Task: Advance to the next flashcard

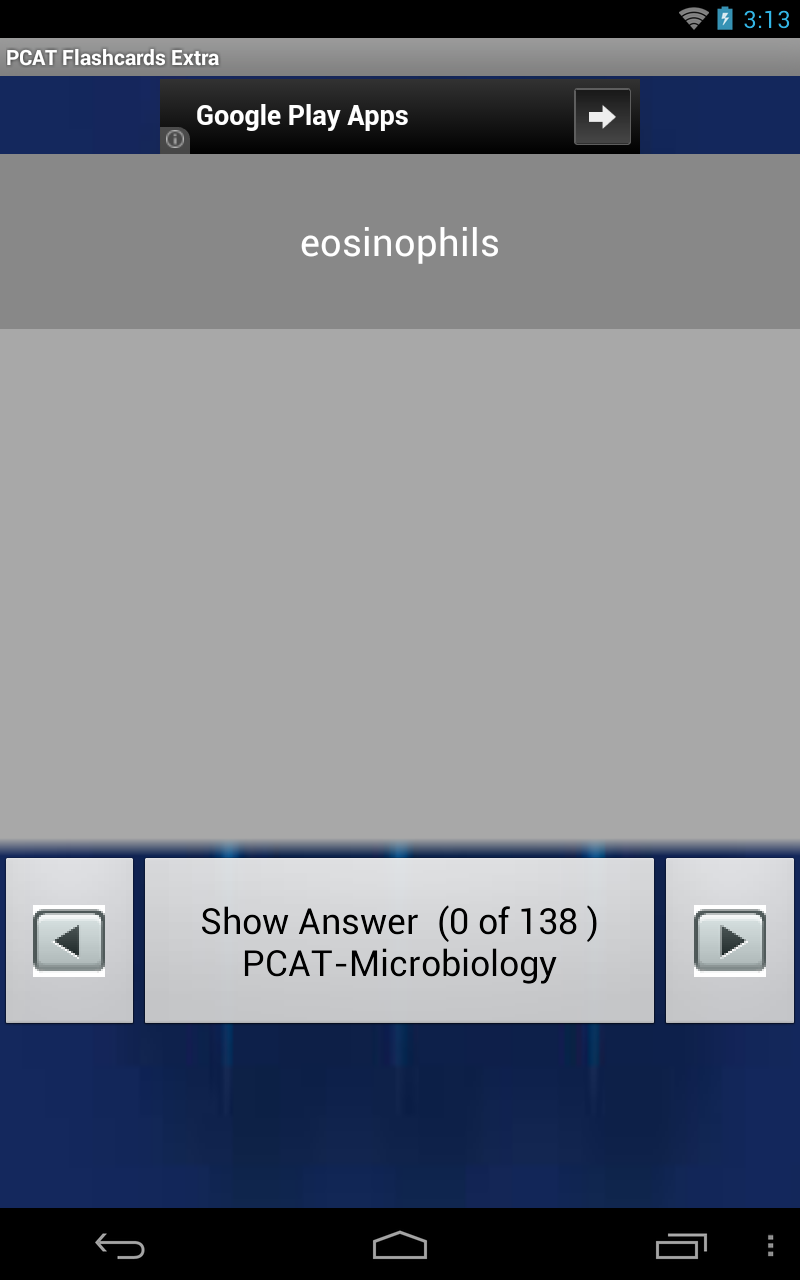Action: coord(730,938)
